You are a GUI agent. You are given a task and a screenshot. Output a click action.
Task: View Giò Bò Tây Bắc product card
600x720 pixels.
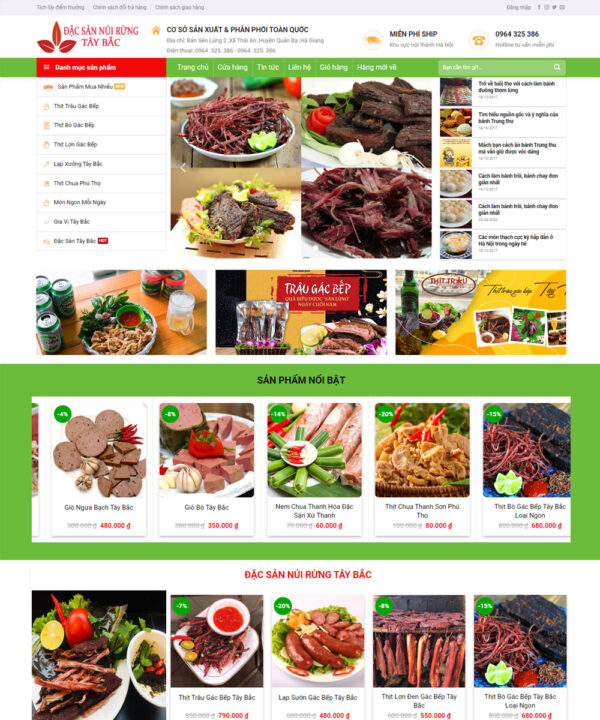point(205,507)
